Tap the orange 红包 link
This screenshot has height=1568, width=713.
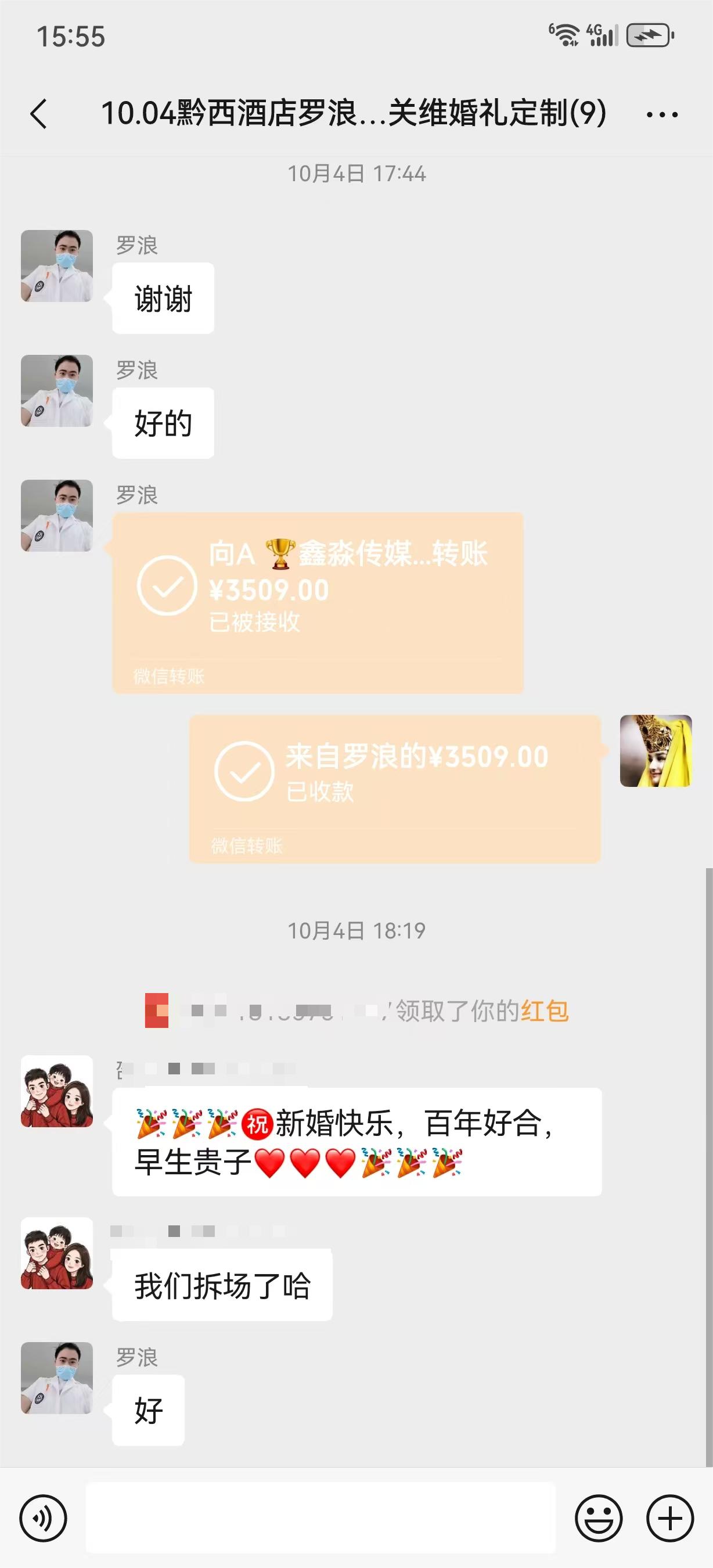coord(545,1011)
